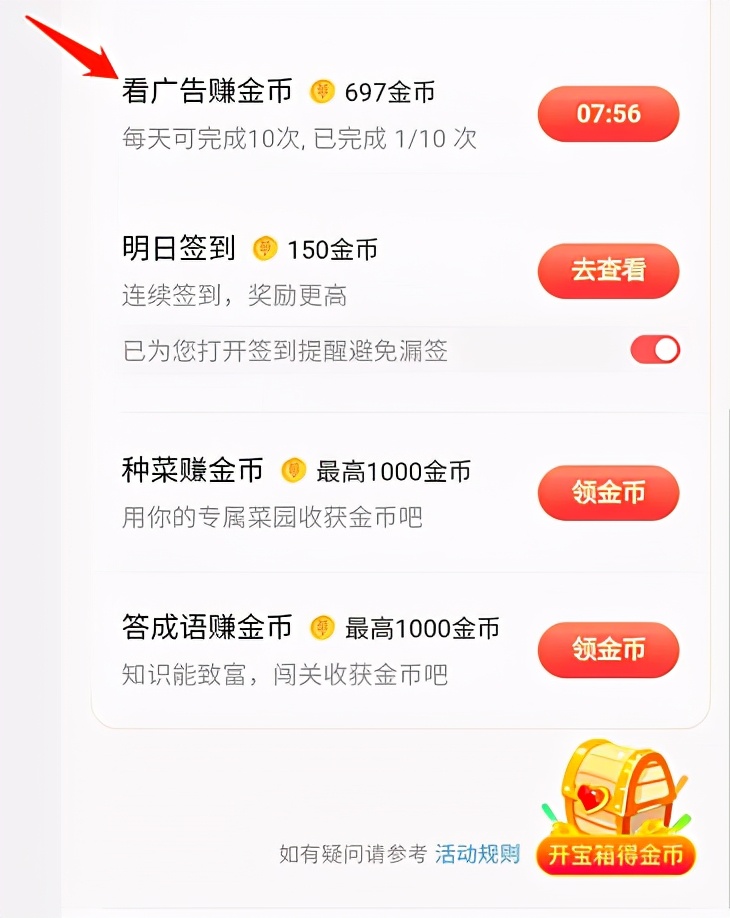Tap 领金币 for 答成语赚金币
Viewport: 730px width, 918px height.
(608, 651)
